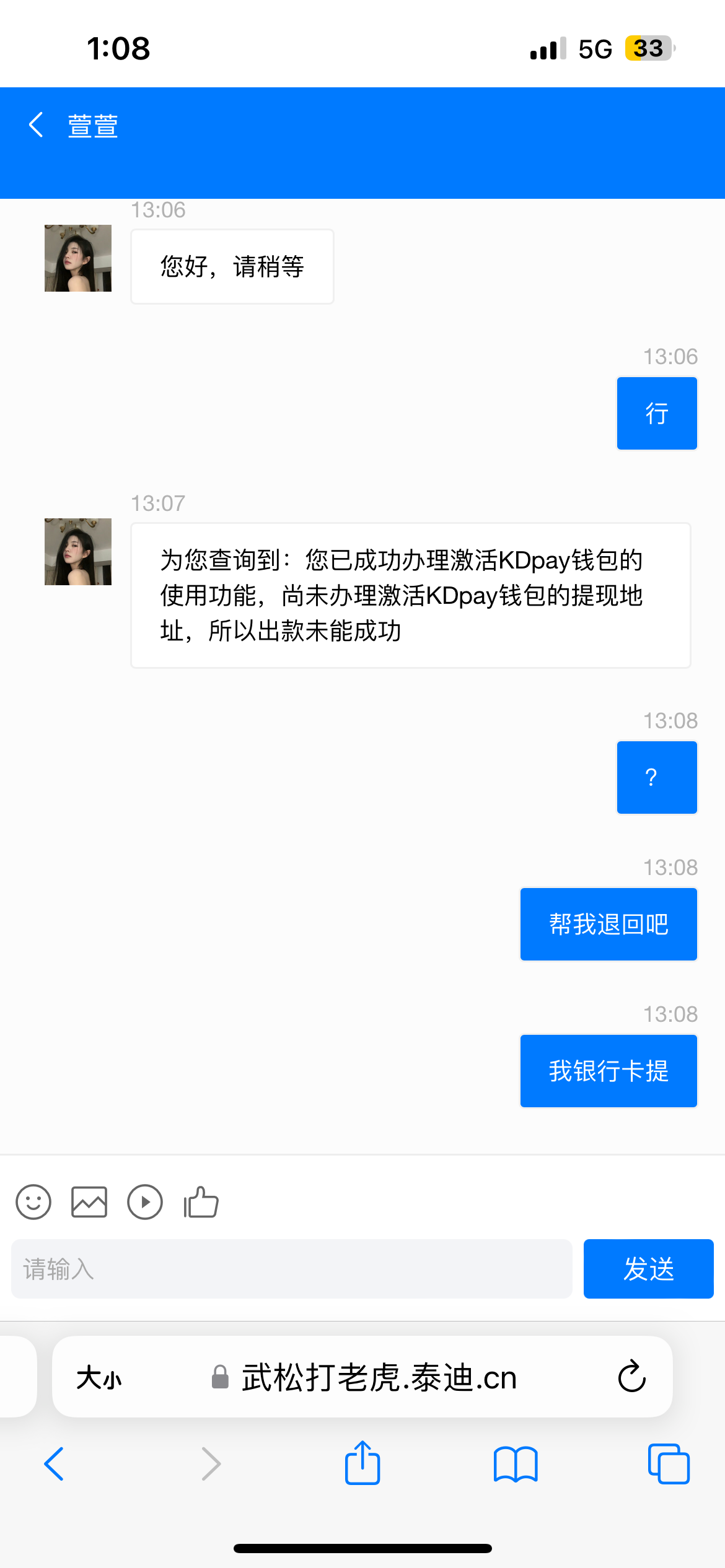The height and width of the screenshot is (1568, 725).
Task: Attach an image to the chat
Action: point(89,1202)
